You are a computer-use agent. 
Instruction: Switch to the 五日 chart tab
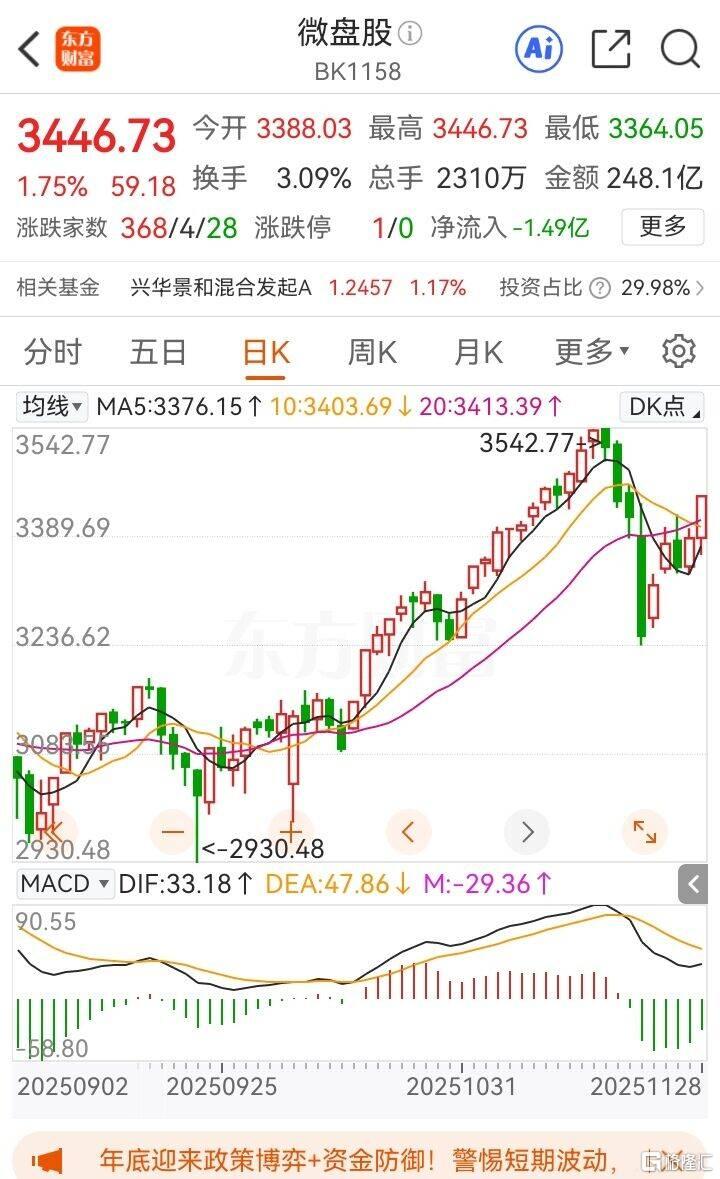click(x=158, y=352)
